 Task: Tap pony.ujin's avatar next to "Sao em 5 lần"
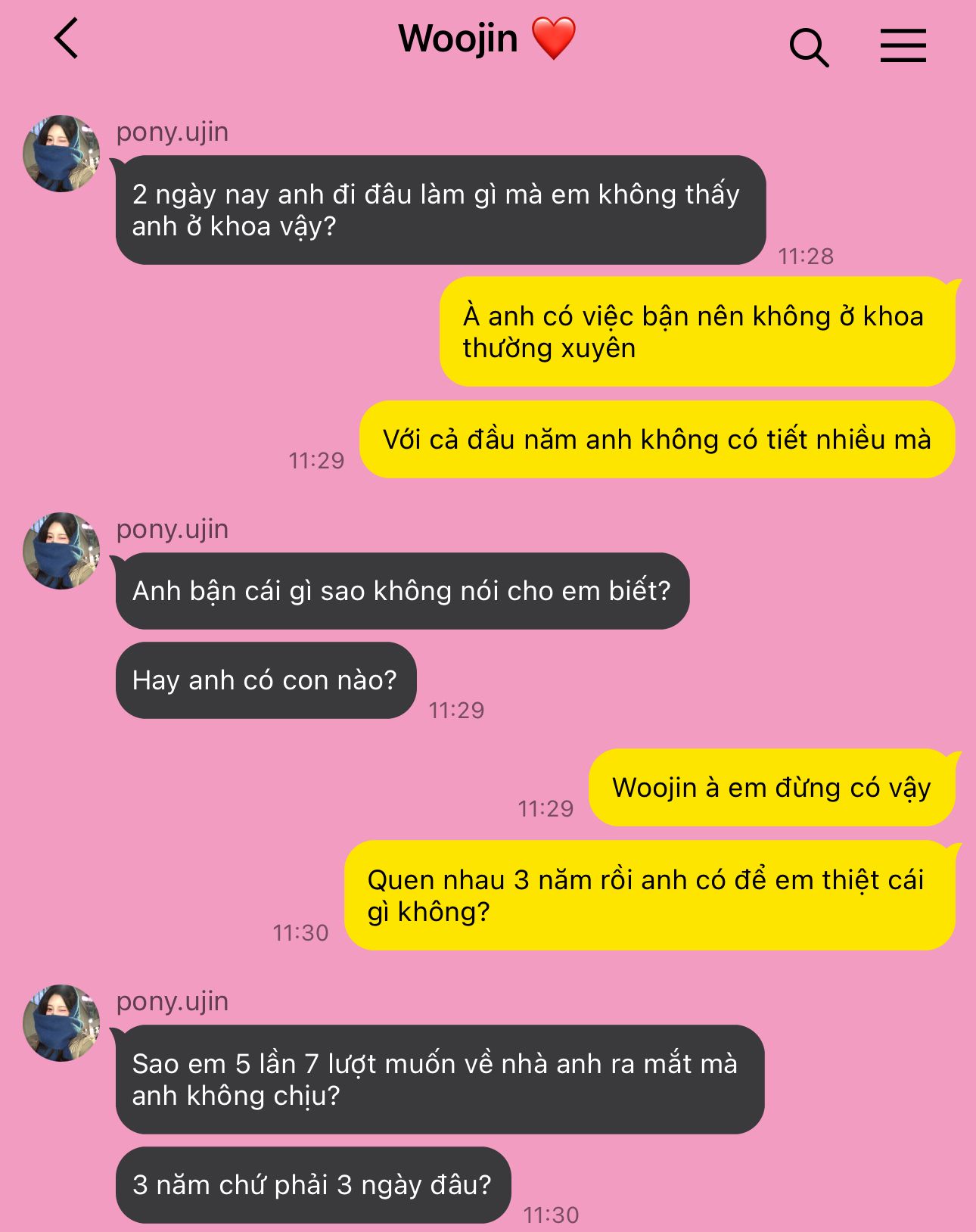[x=61, y=1022]
